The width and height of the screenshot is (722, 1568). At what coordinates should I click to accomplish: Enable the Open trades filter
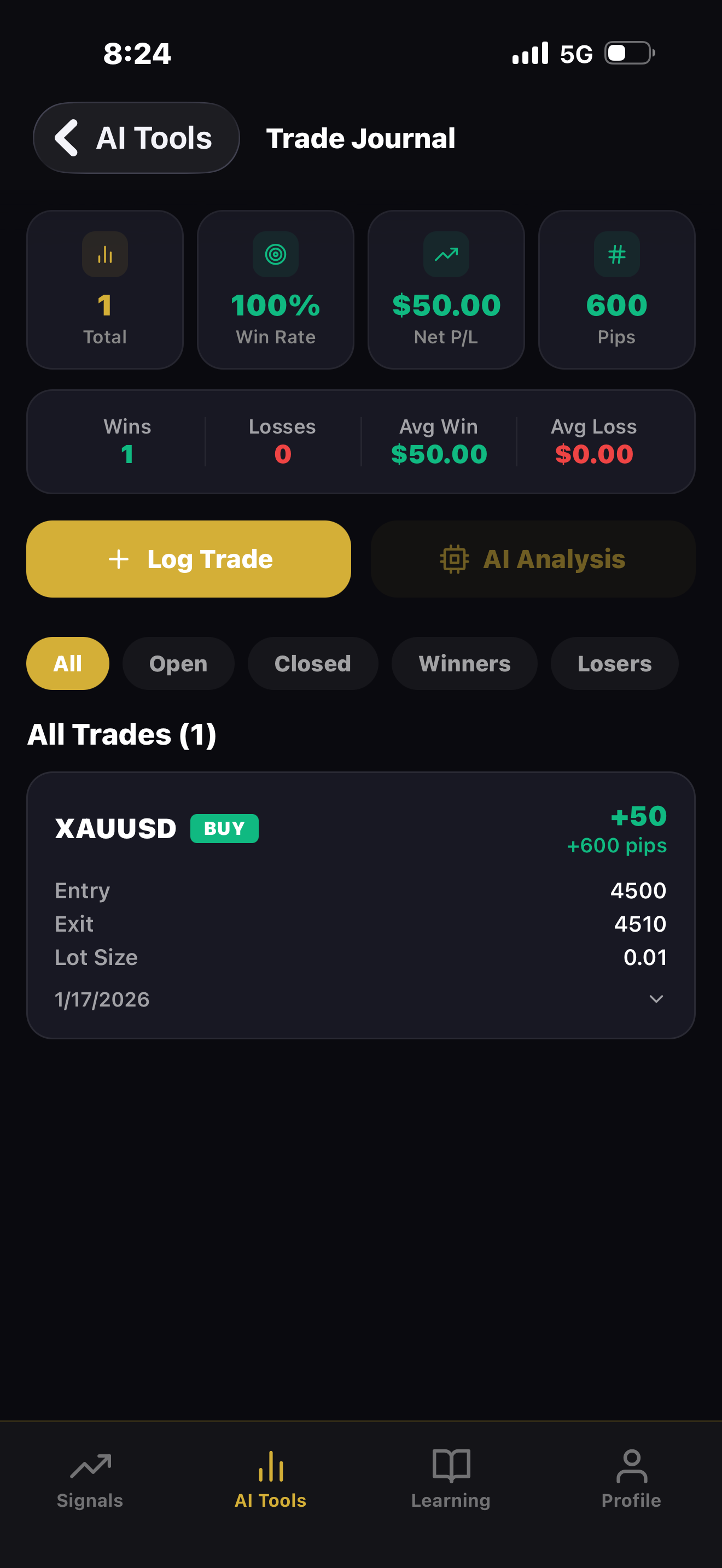click(x=178, y=664)
